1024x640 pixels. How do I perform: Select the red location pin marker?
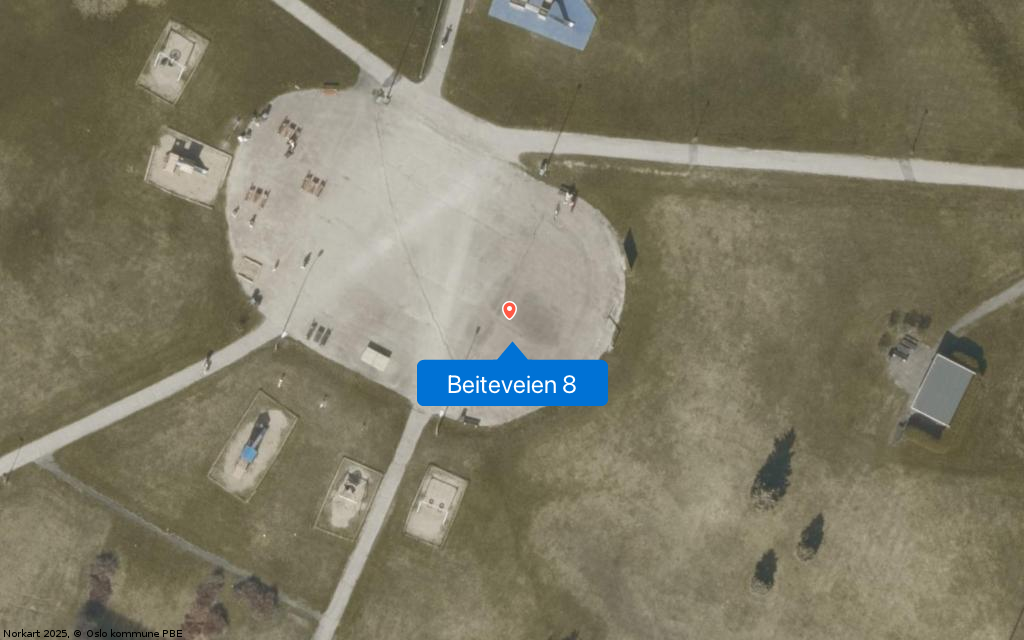[x=510, y=310]
